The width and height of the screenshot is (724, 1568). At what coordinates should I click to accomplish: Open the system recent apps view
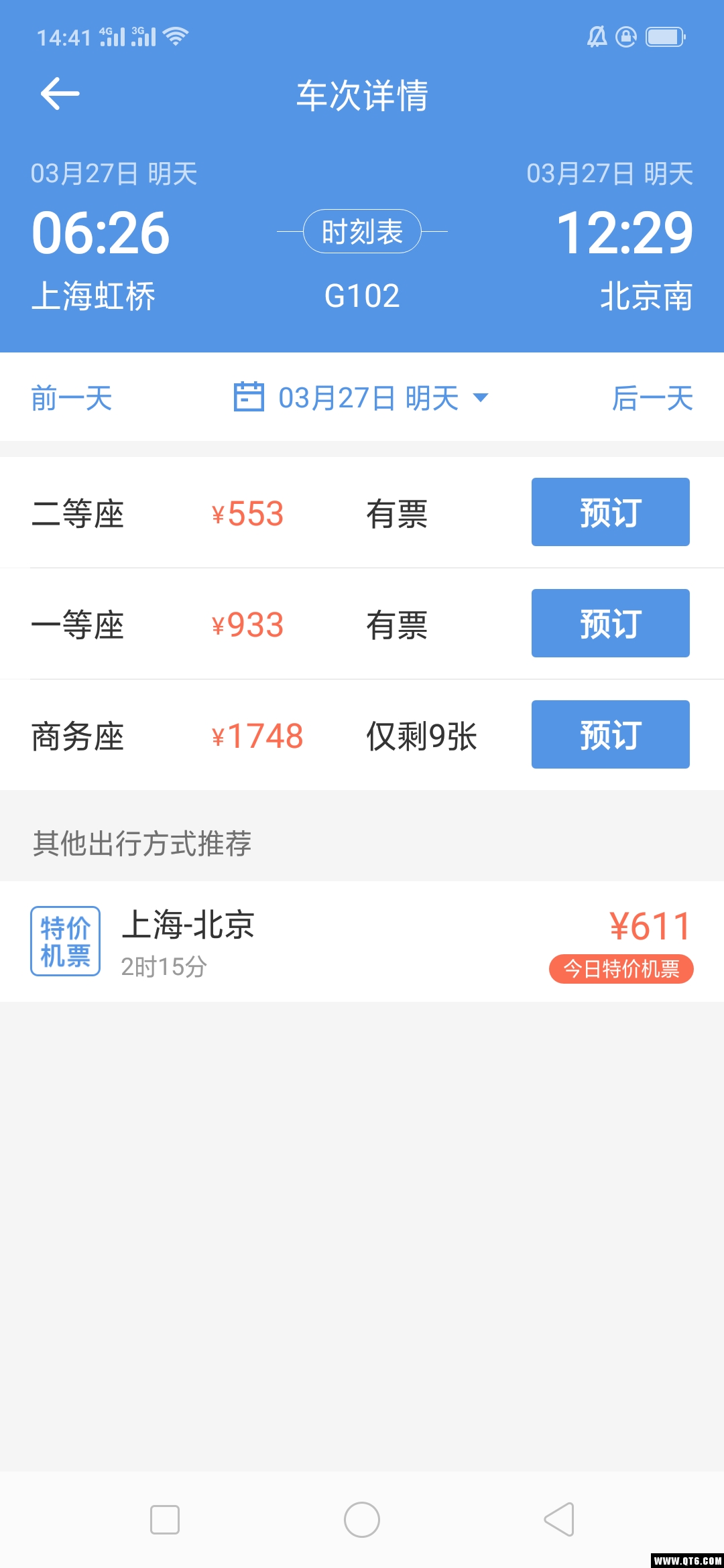(165, 1520)
